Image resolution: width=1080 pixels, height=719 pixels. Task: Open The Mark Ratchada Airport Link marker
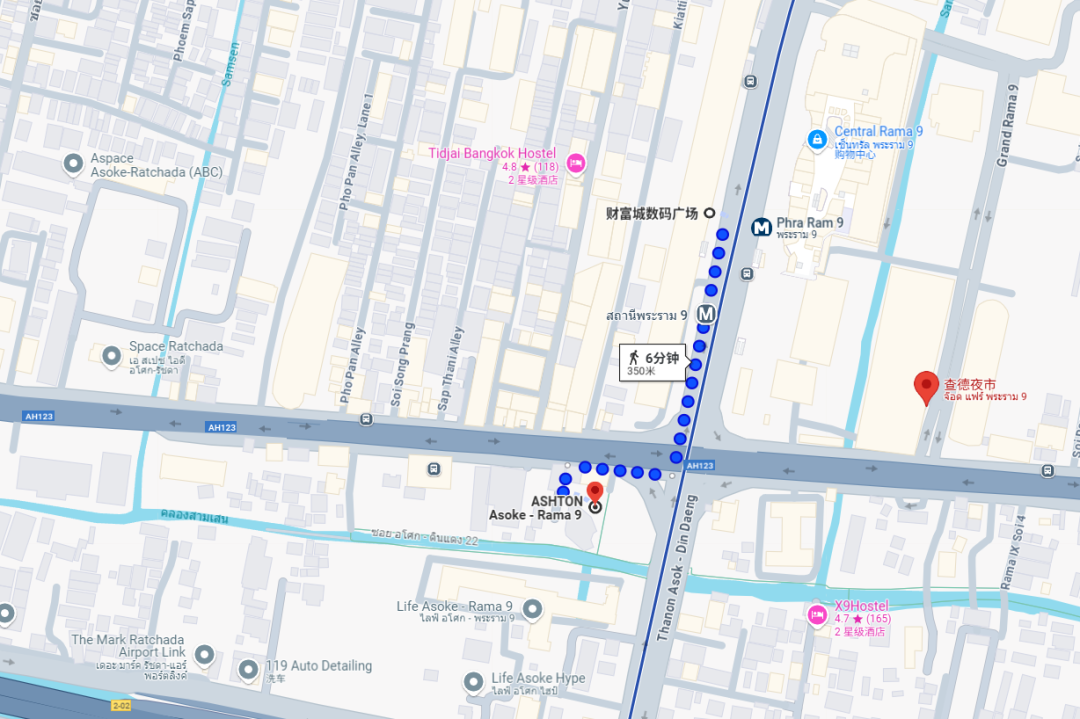pyautogui.click(x=205, y=655)
